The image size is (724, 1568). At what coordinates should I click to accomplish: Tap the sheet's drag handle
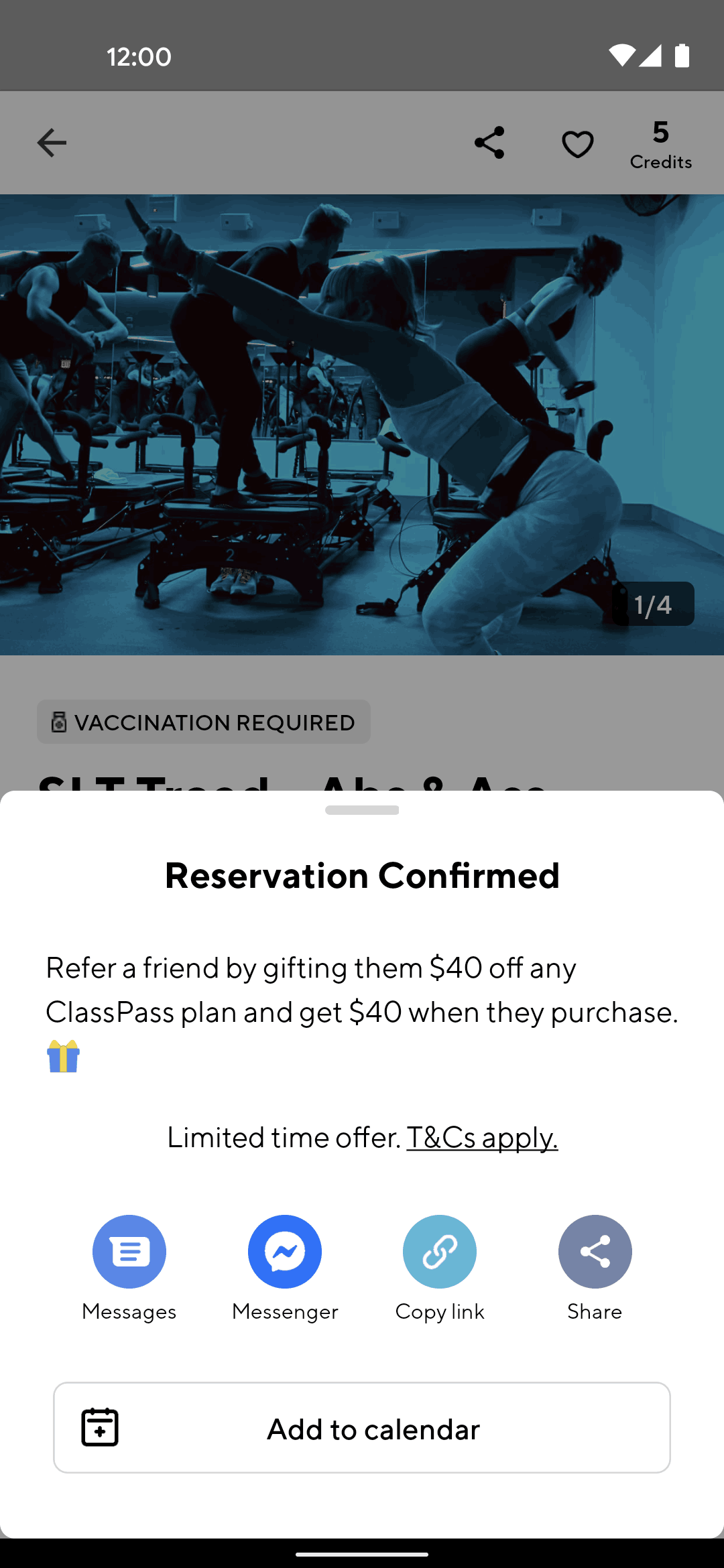[x=362, y=810]
